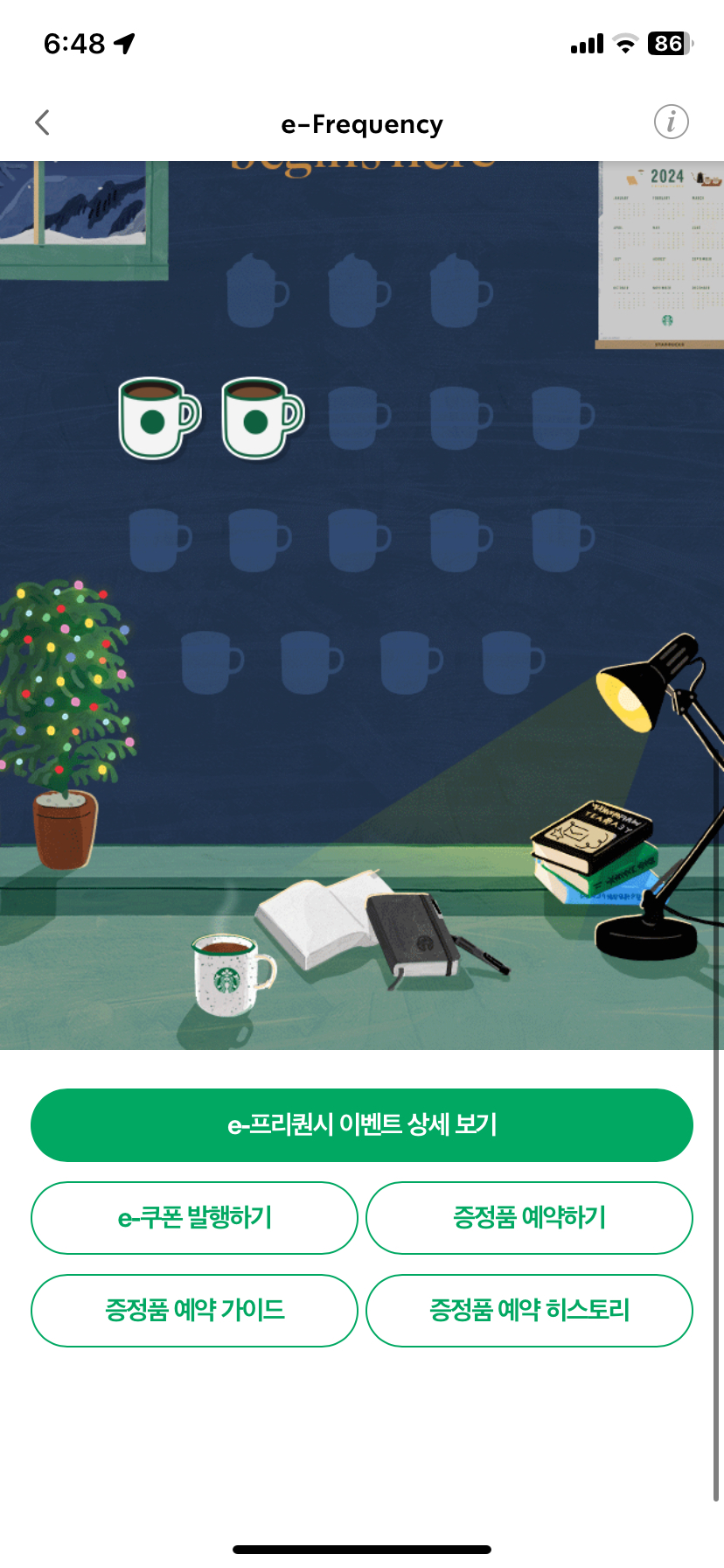Screen dimensions: 724x1568
Task: Open e-프리퀀시 이벤트 상세 보기
Action: coord(362,1124)
